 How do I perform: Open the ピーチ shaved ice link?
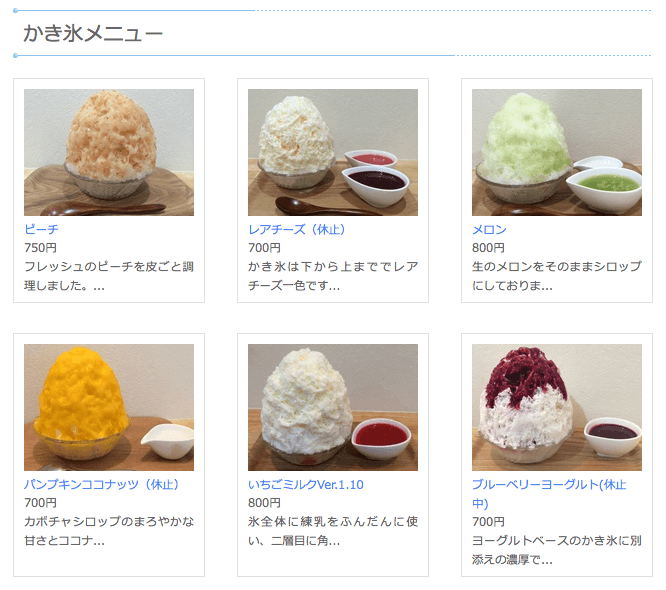coord(41,230)
